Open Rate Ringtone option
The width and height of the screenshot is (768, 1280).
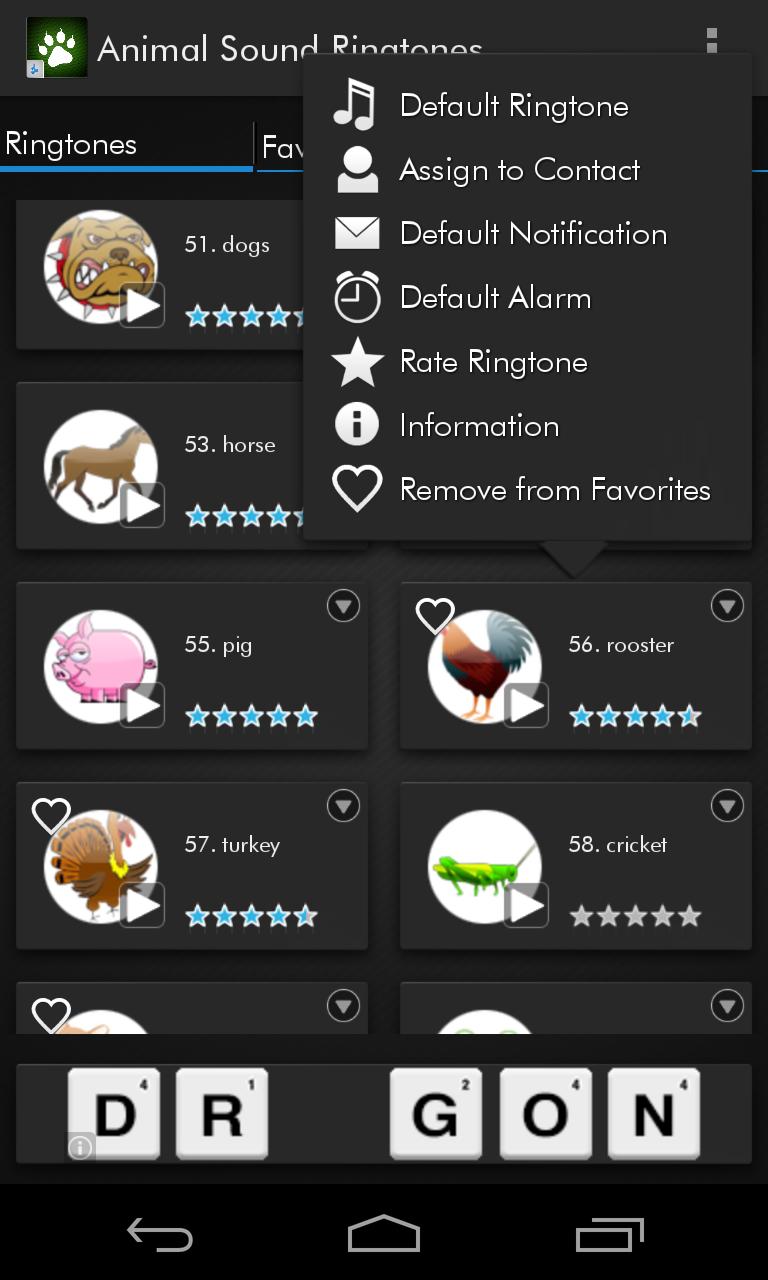pyautogui.click(x=493, y=362)
